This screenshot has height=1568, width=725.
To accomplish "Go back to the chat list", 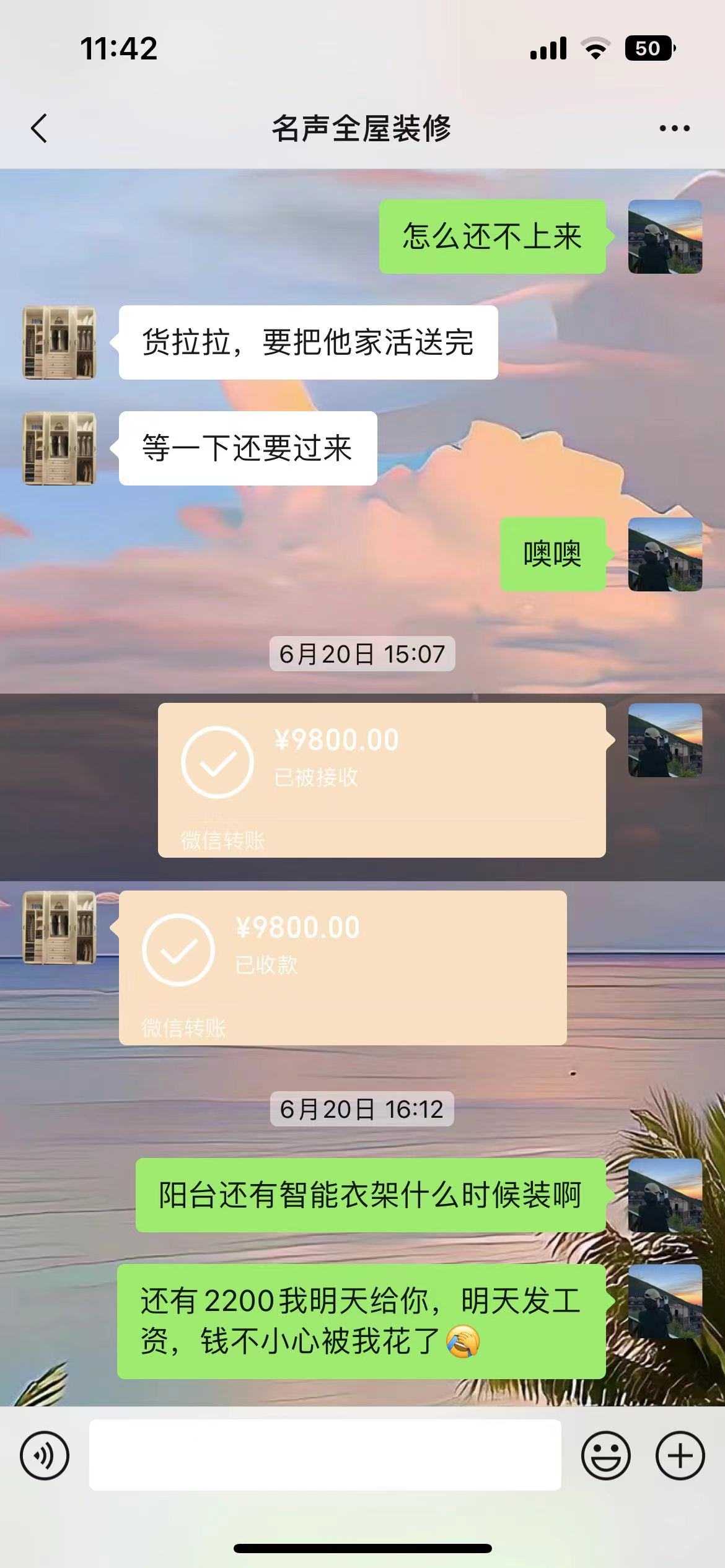I will point(39,129).
